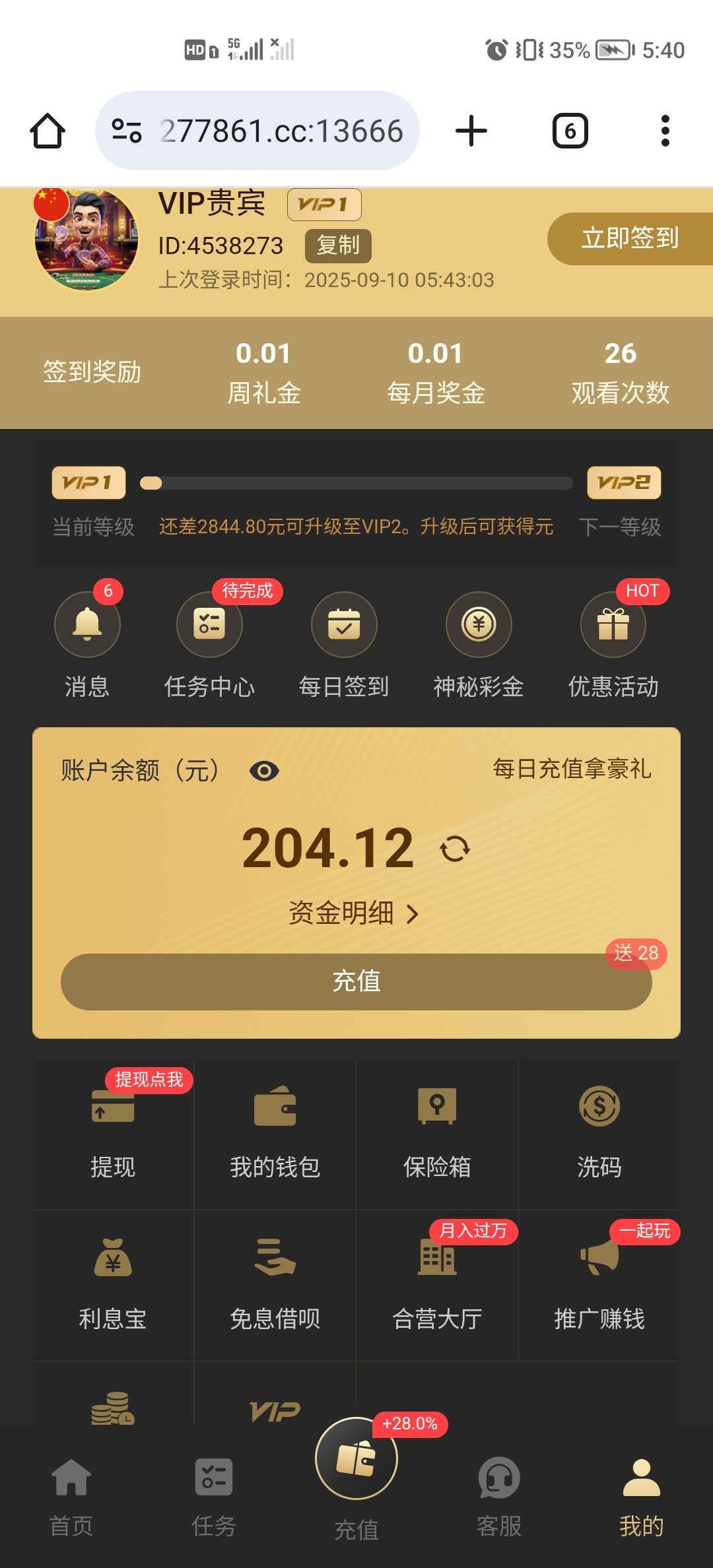Open browser tab switcher showing 6 tabs

coord(568,130)
